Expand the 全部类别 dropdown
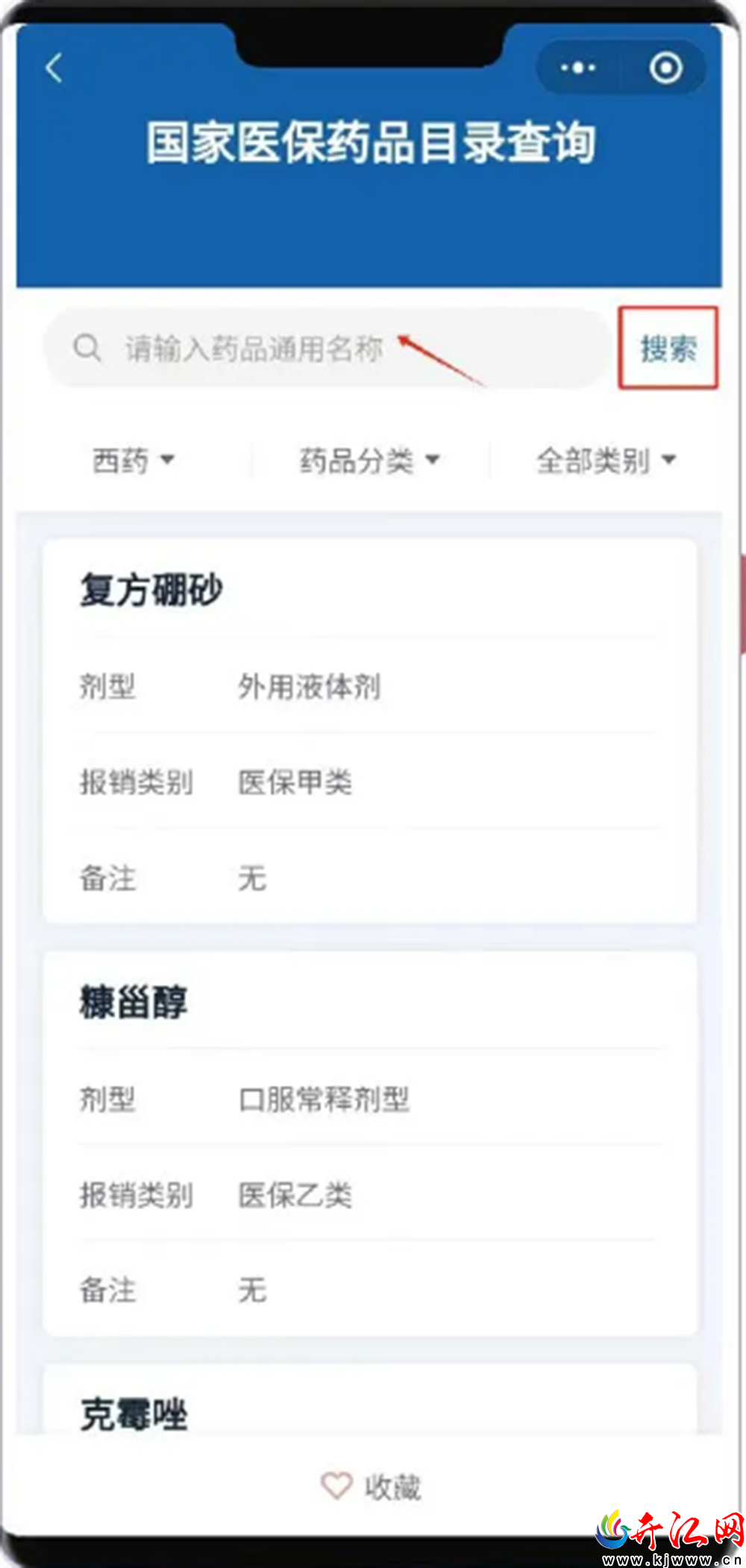Viewport: 746px width, 1568px height. click(606, 460)
